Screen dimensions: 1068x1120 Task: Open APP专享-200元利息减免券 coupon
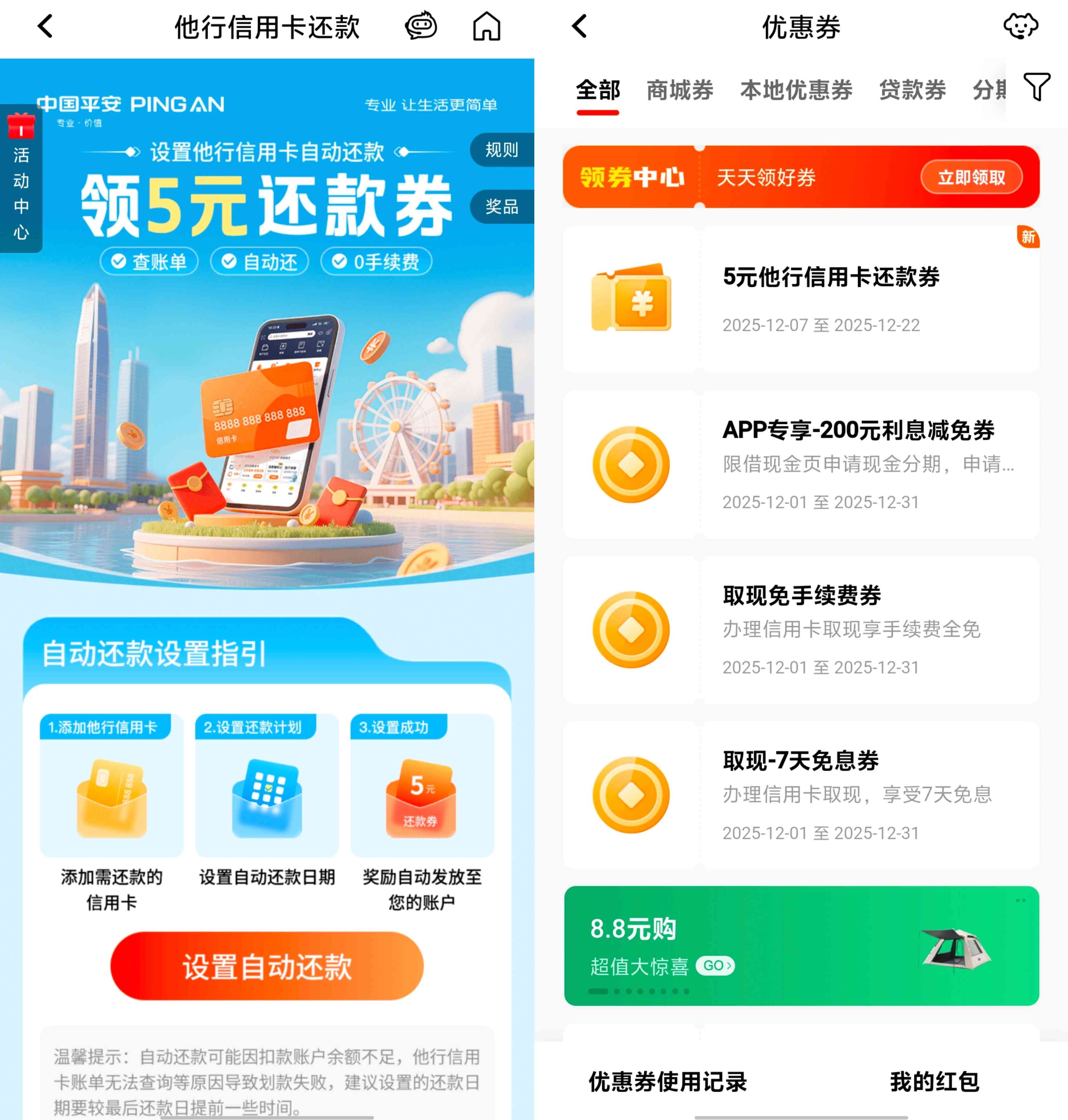(x=800, y=464)
